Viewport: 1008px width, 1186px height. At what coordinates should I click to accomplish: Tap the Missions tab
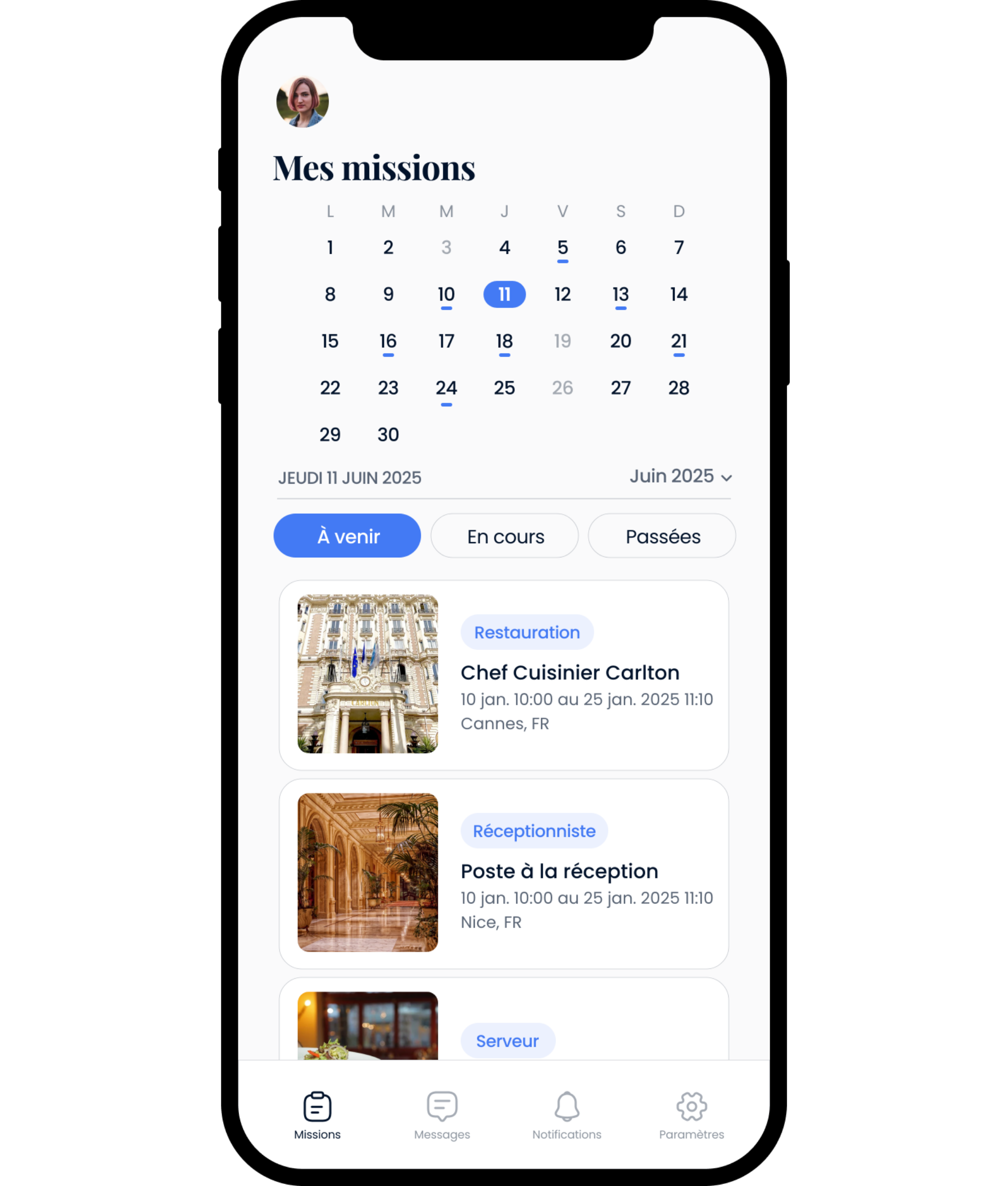(317, 1116)
